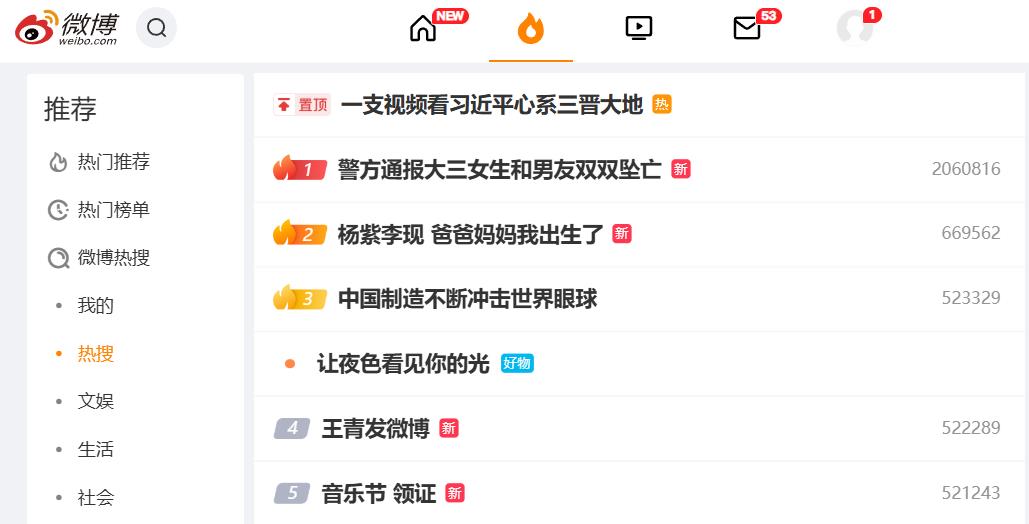Switch to 我的 under hot search
Screen dimensions: 1029x524
click(x=96, y=306)
